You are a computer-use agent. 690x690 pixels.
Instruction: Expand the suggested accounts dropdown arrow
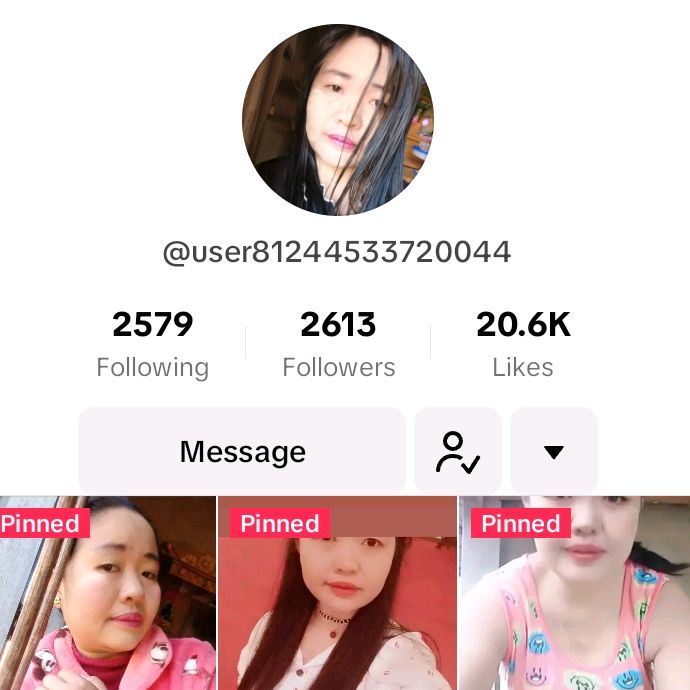click(x=554, y=451)
